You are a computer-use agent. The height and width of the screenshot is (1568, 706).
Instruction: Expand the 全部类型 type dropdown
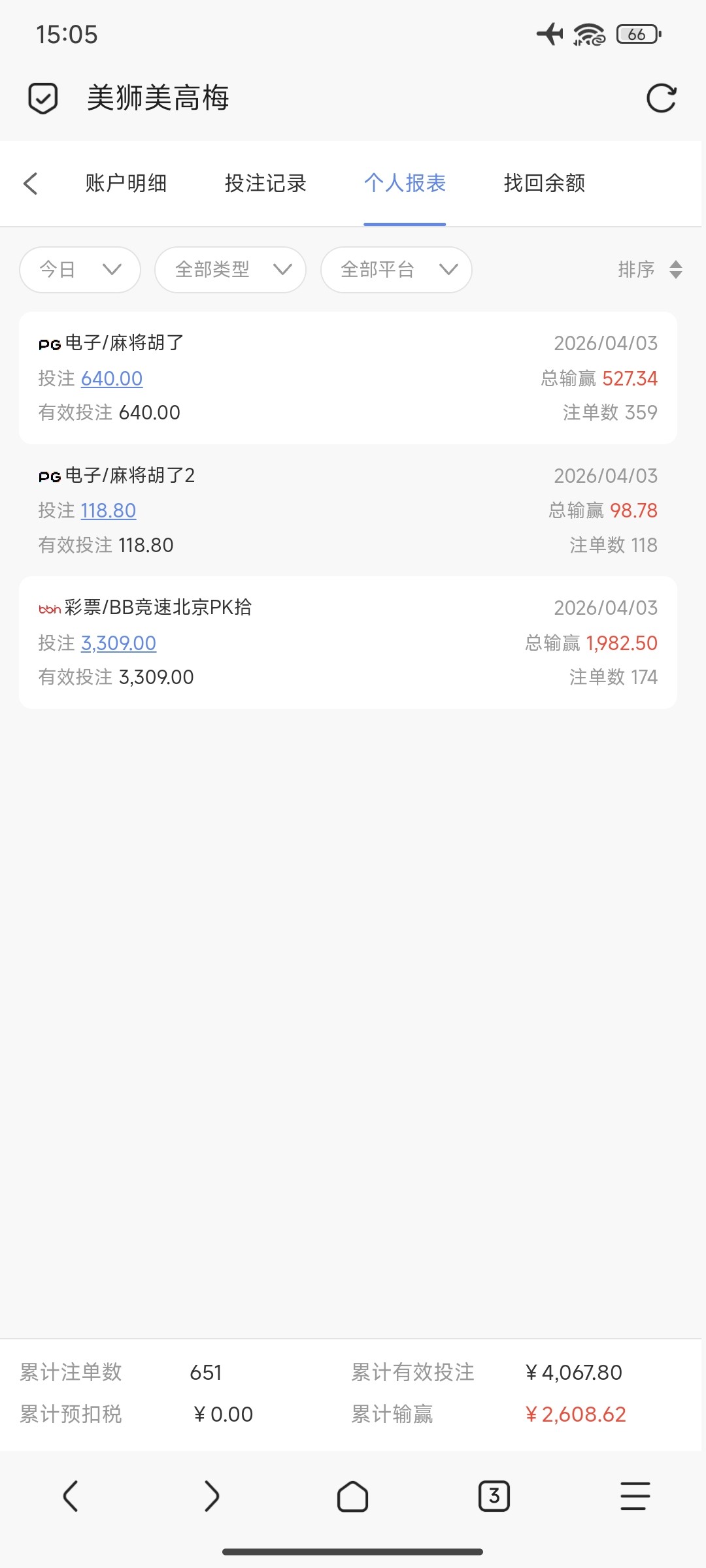[230, 269]
